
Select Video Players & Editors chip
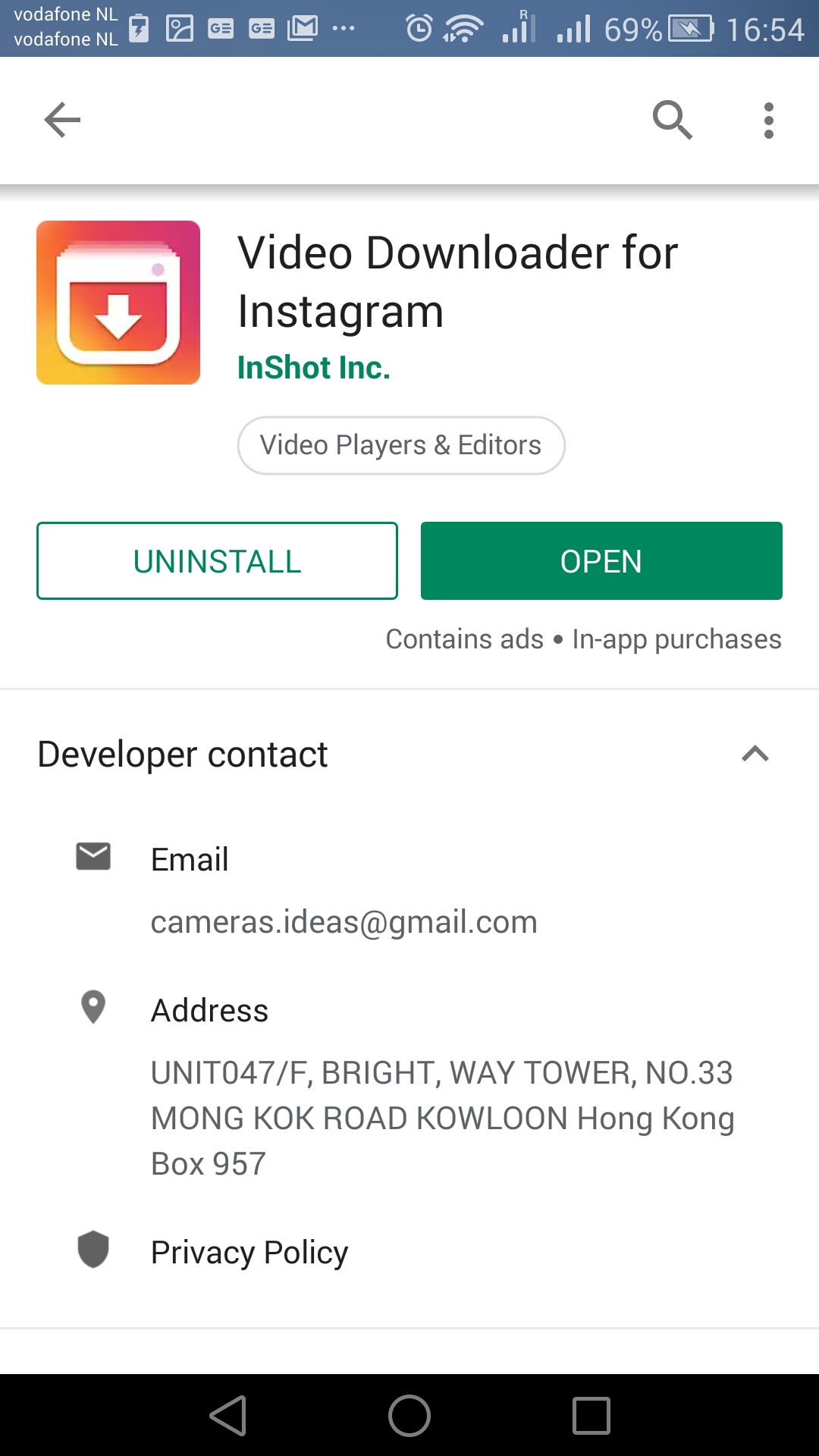coord(400,445)
